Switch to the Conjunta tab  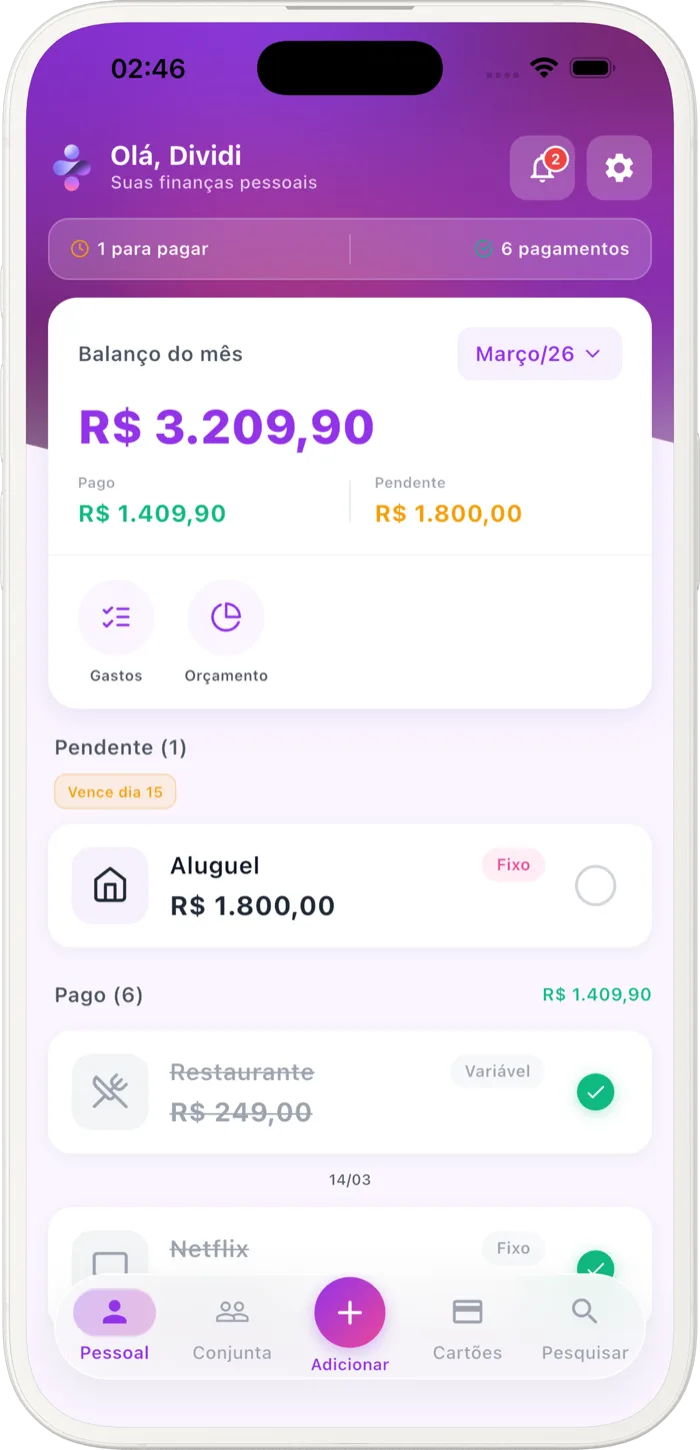point(232,1326)
